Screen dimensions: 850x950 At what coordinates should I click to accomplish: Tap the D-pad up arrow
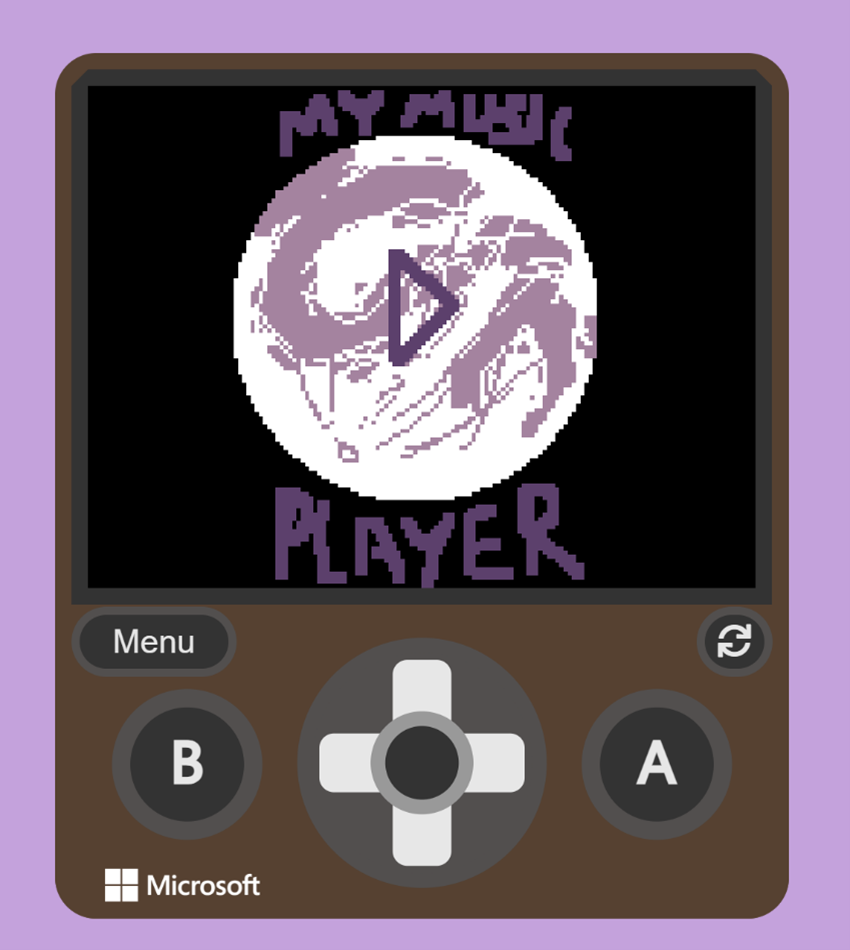pos(421,689)
